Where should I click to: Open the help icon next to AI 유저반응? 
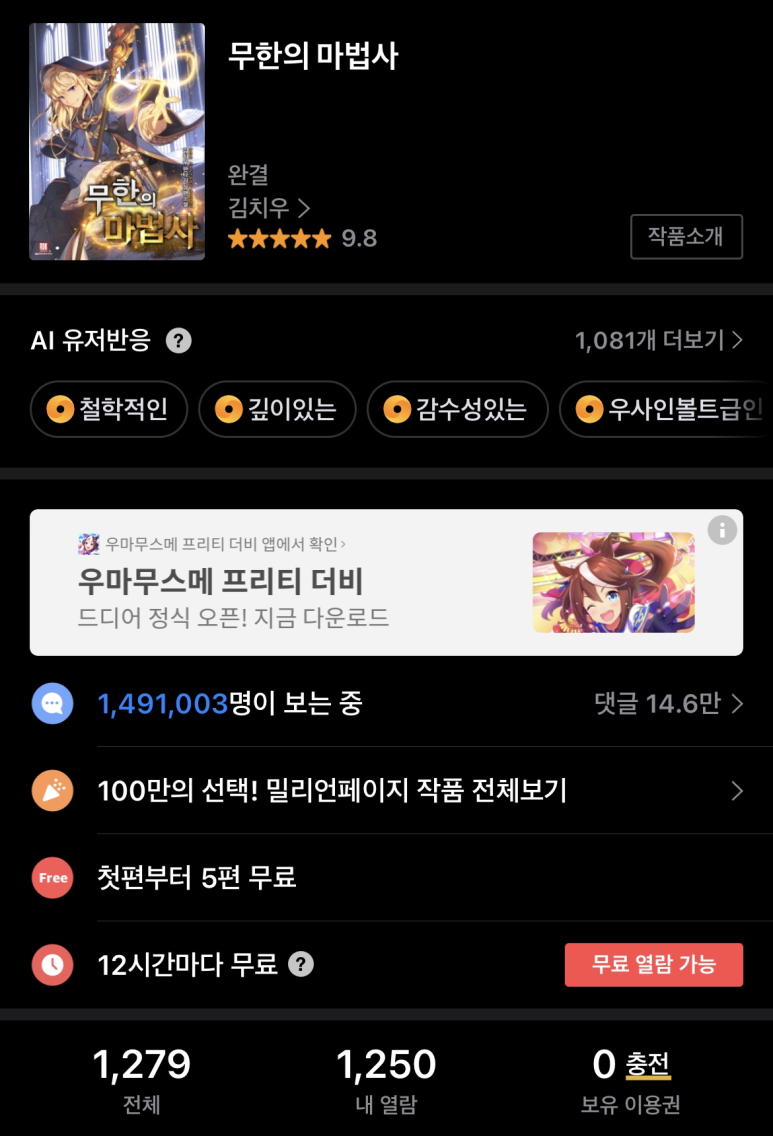pyautogui.click(x=179, y=341)
